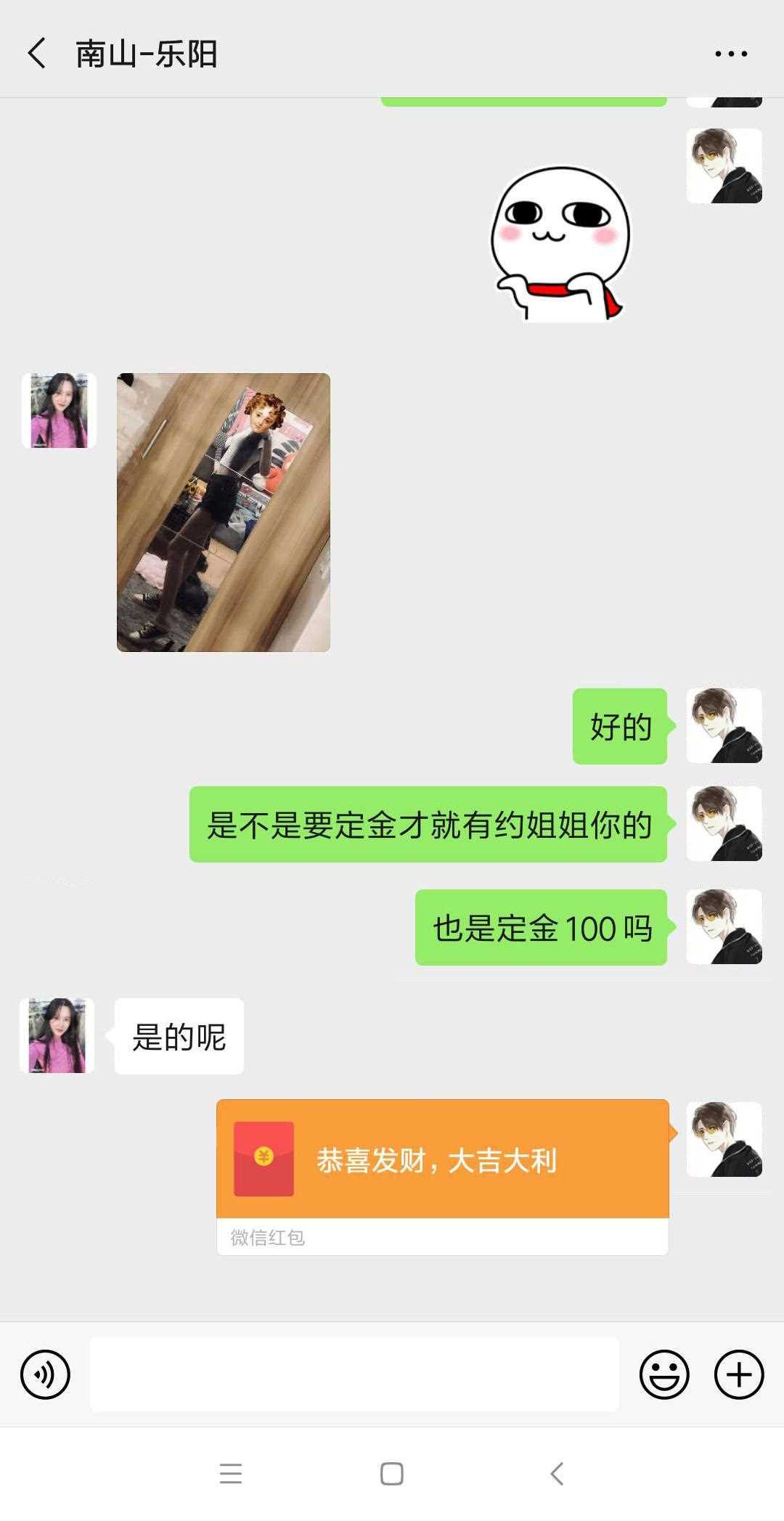Open the chat info three-dot menu

(730, 54)
